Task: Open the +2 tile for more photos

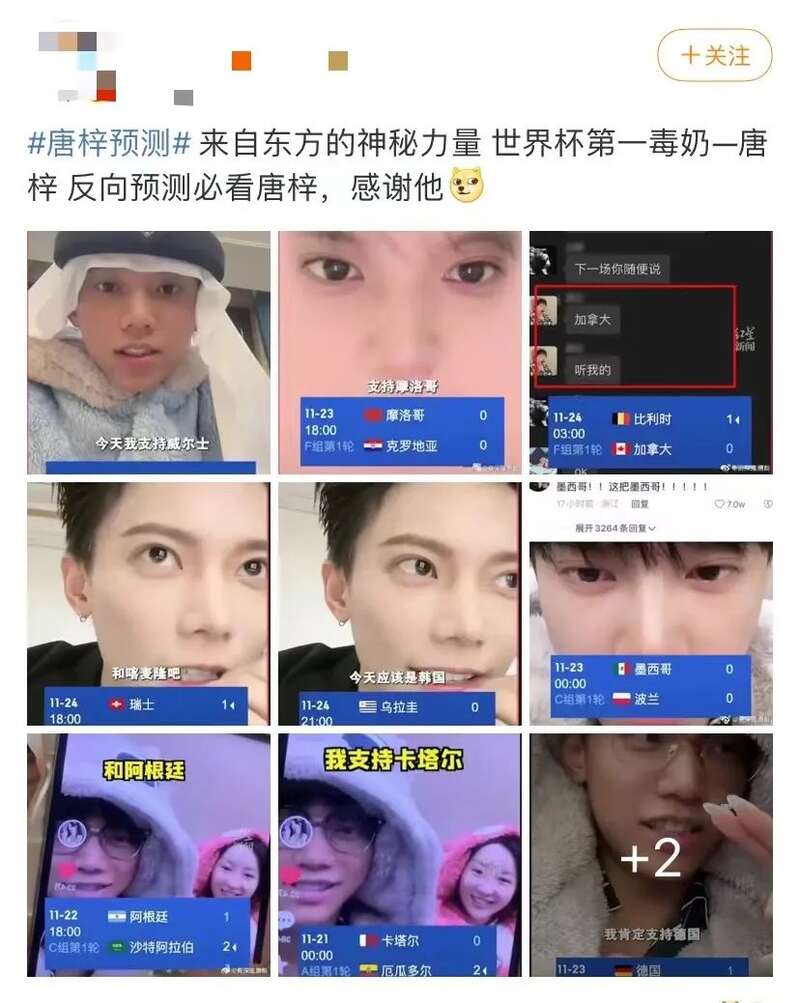Action: [x=650, y=855]
